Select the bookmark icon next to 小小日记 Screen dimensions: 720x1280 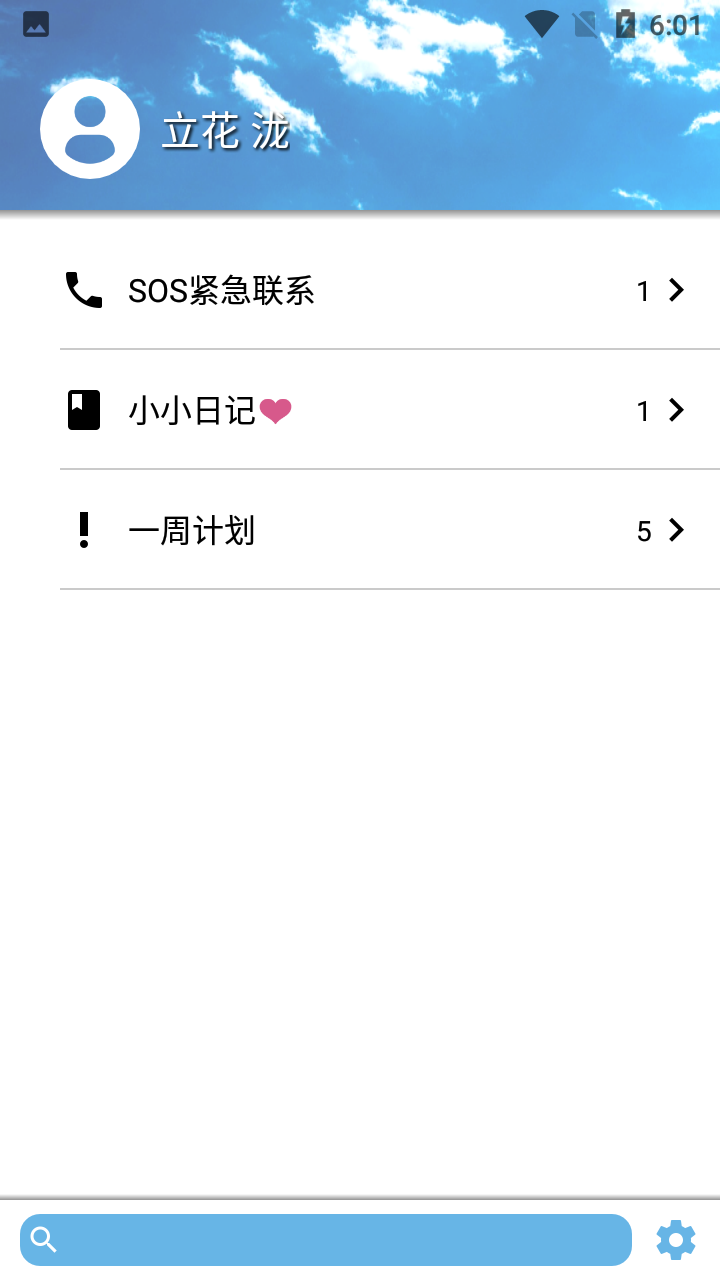84,409
